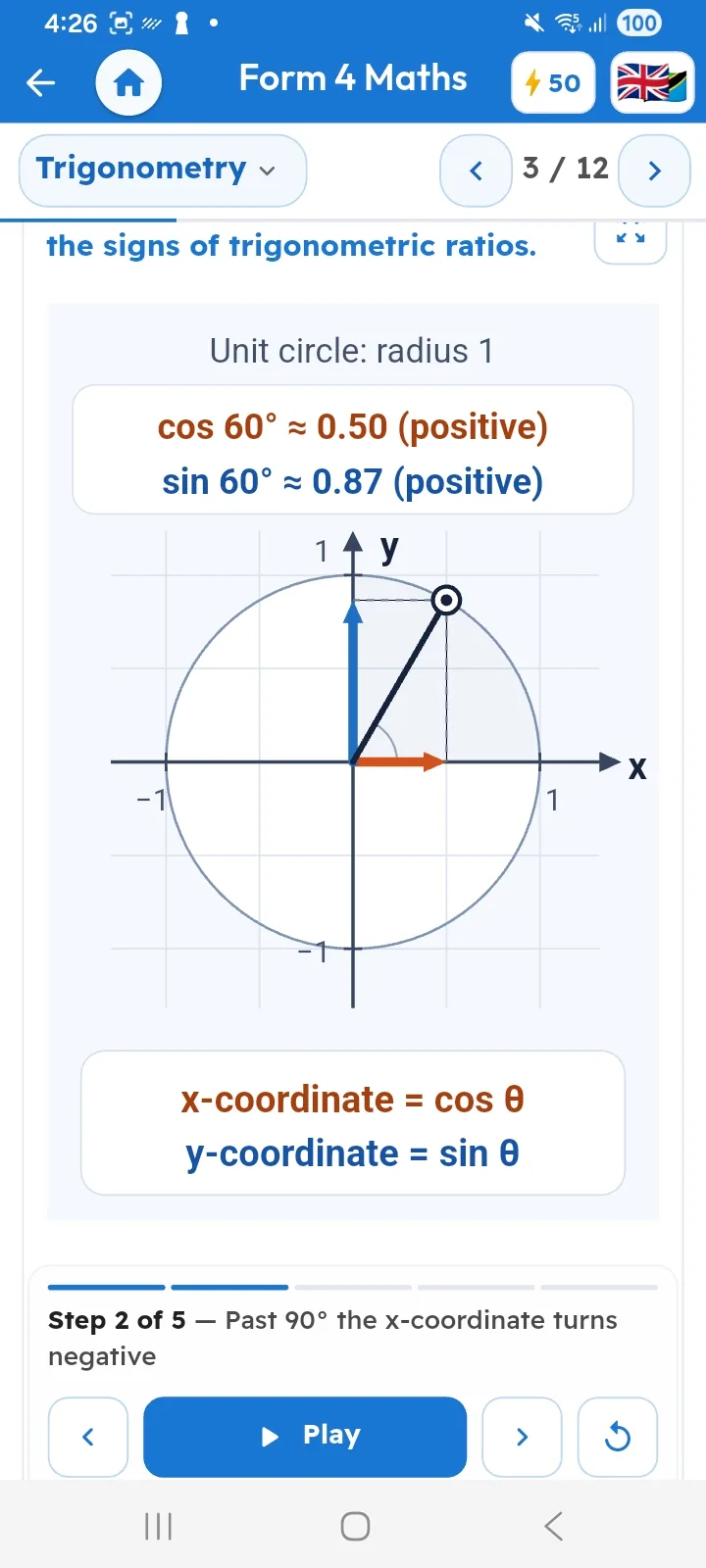
Task: Expand the diagram to fullscreen
Action: point(630,237)
